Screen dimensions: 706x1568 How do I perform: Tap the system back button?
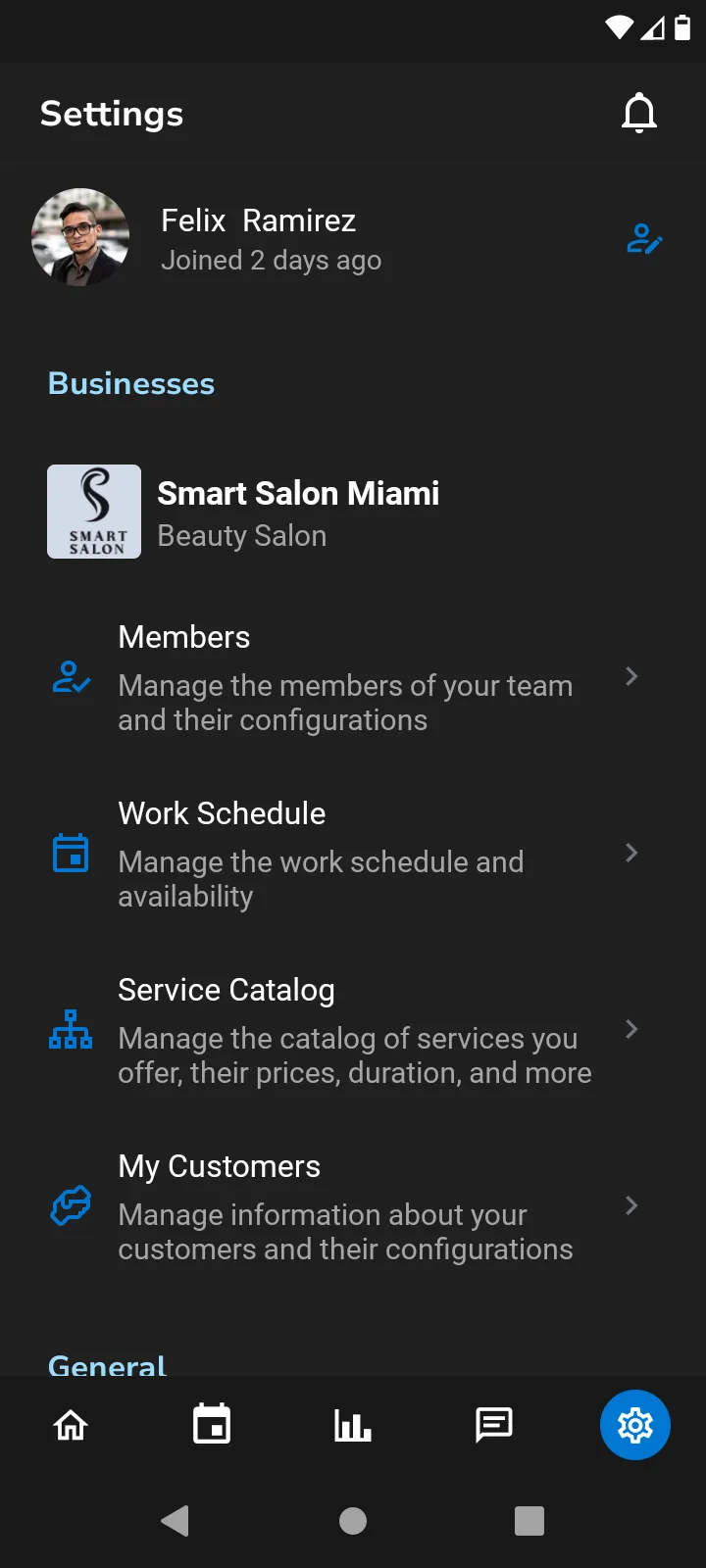point(176,1521)
